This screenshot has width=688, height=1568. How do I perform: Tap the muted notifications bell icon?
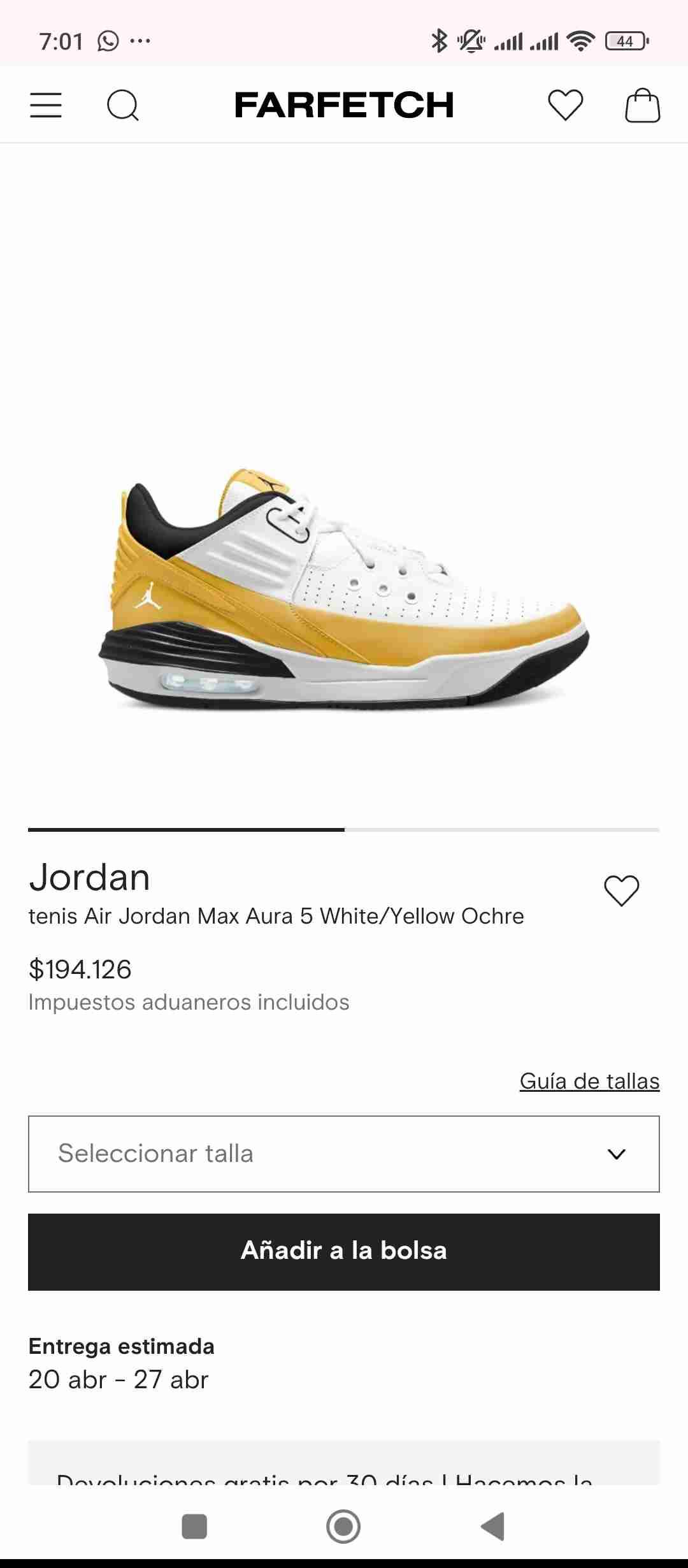coord(469,40)
